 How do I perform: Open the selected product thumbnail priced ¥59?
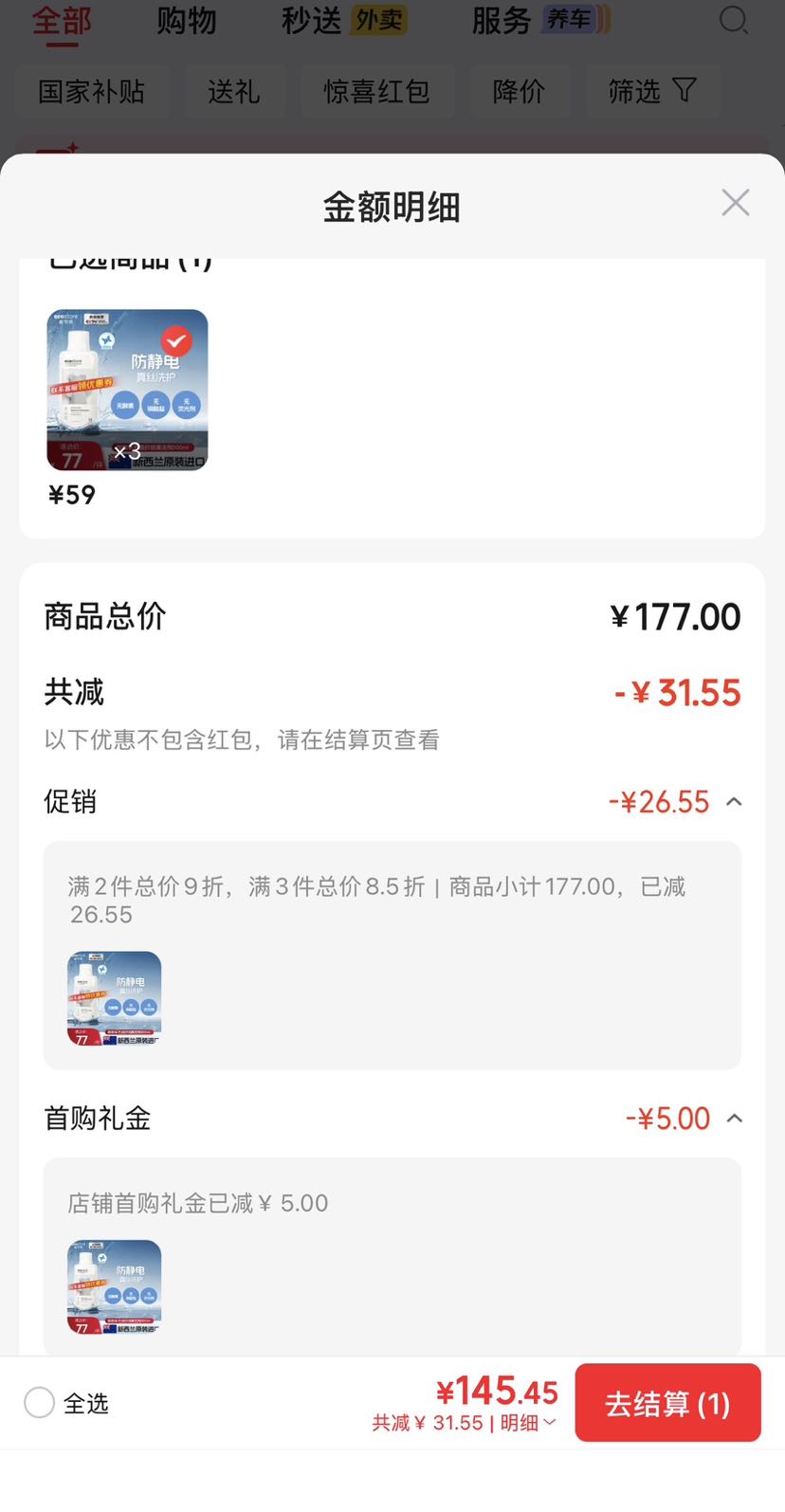click(127, 390)
